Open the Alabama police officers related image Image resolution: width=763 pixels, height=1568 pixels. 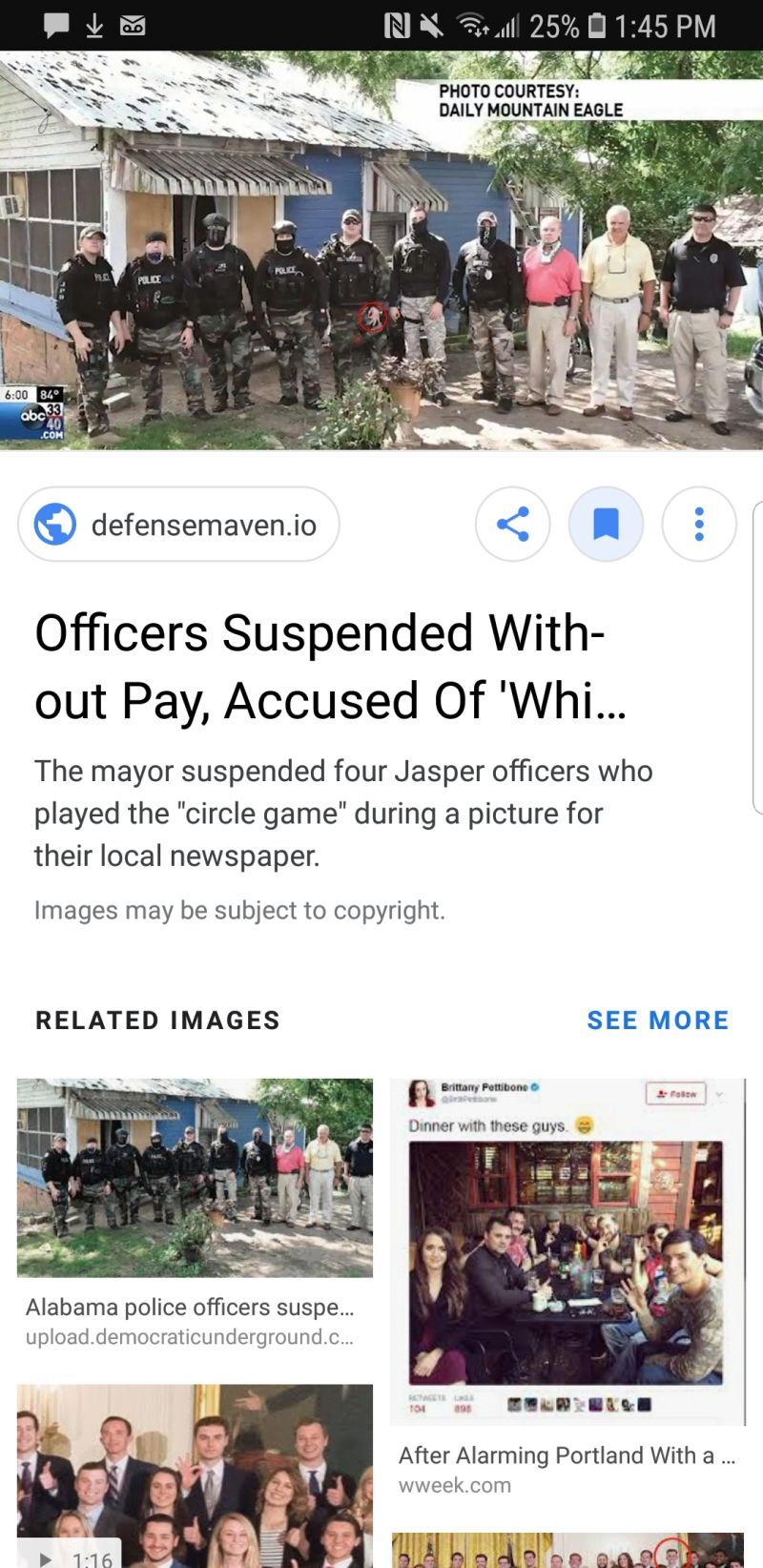click(195, 1178)
